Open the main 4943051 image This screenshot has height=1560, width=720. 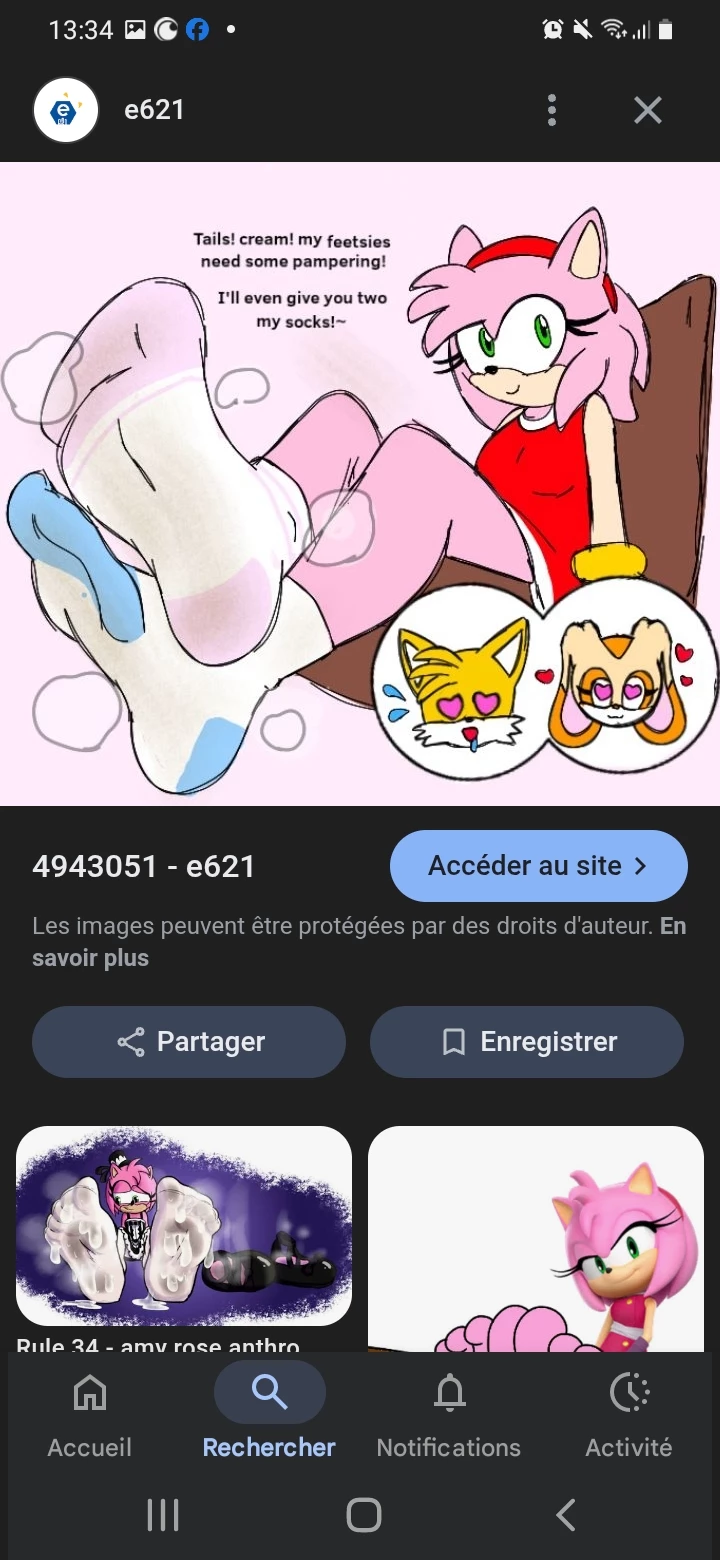(360, 484)
